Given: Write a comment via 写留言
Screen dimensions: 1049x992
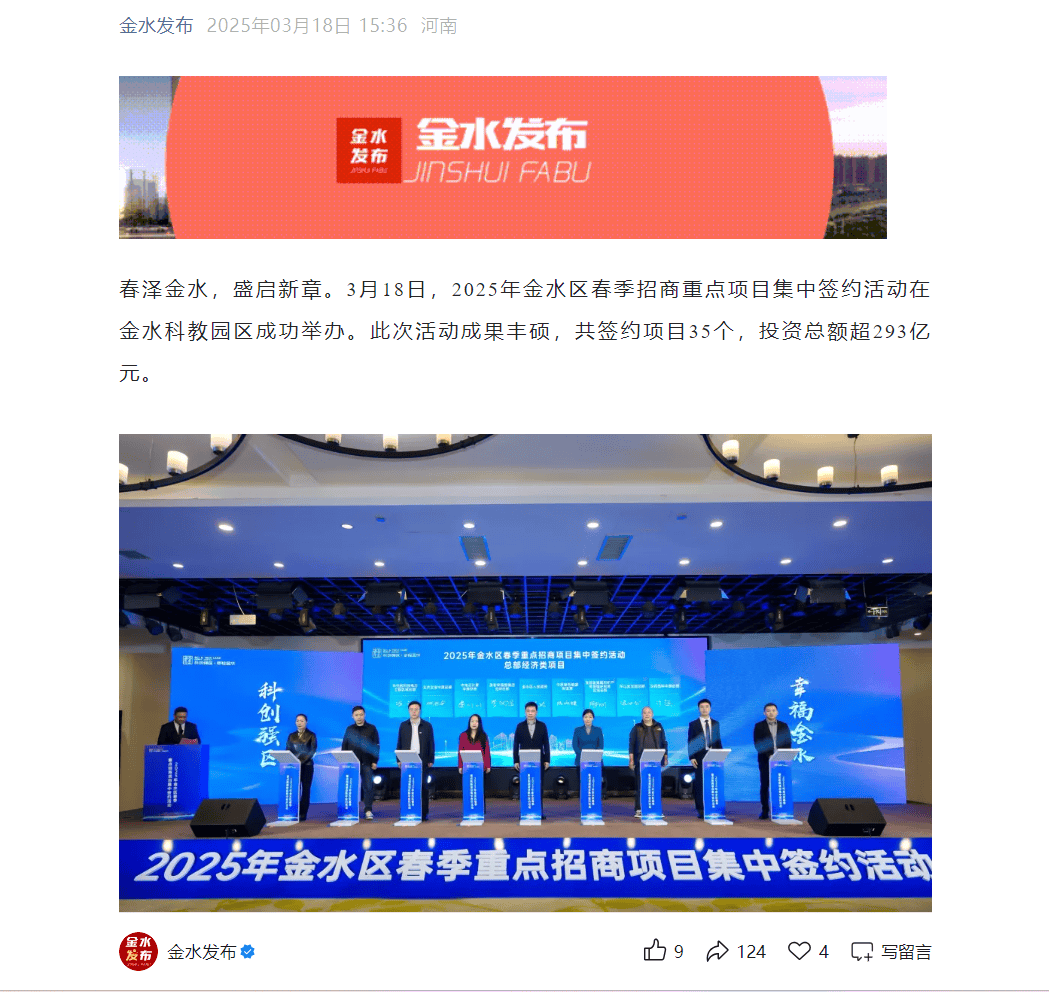Looking at the screenshot, I should click(891, 951).
